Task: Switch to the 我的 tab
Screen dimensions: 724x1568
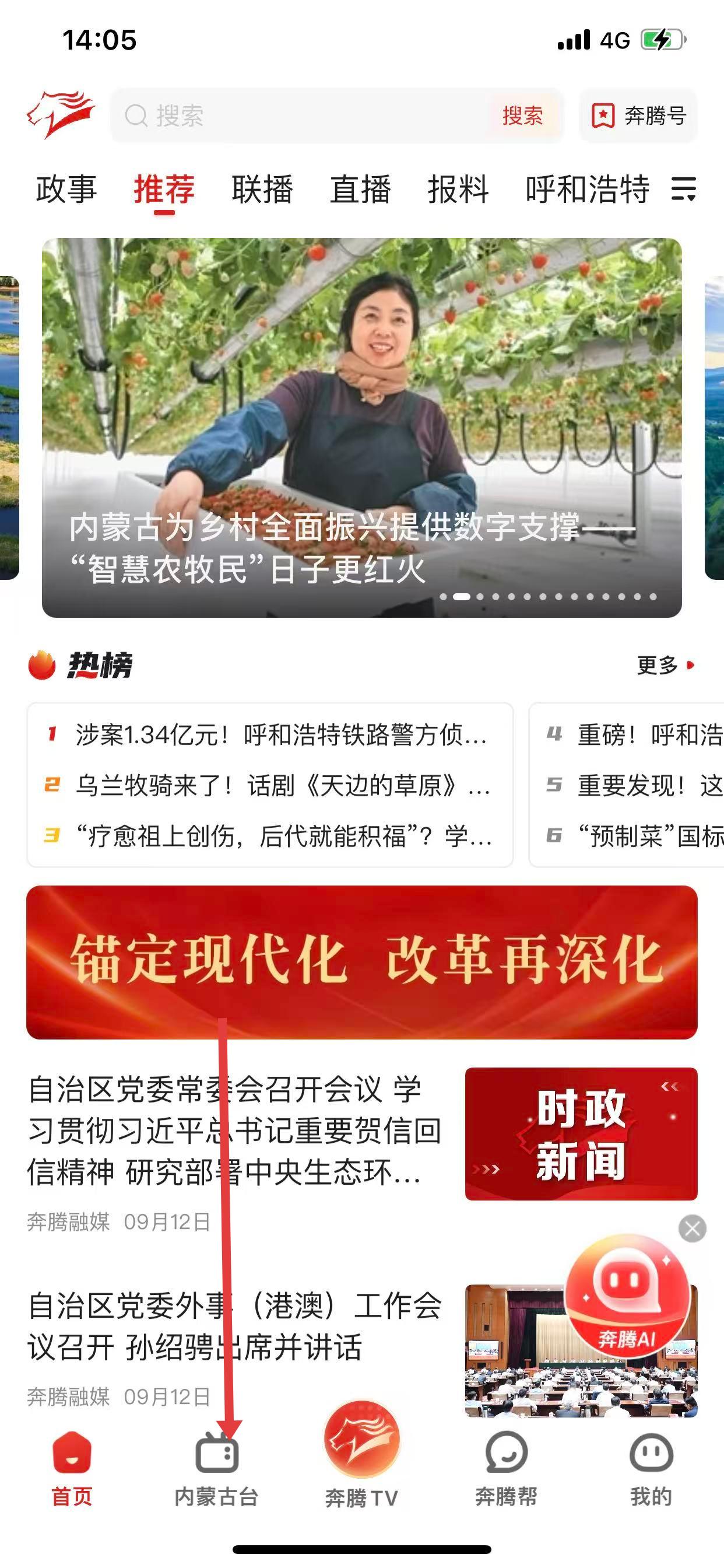Action: coord(651,1468)
